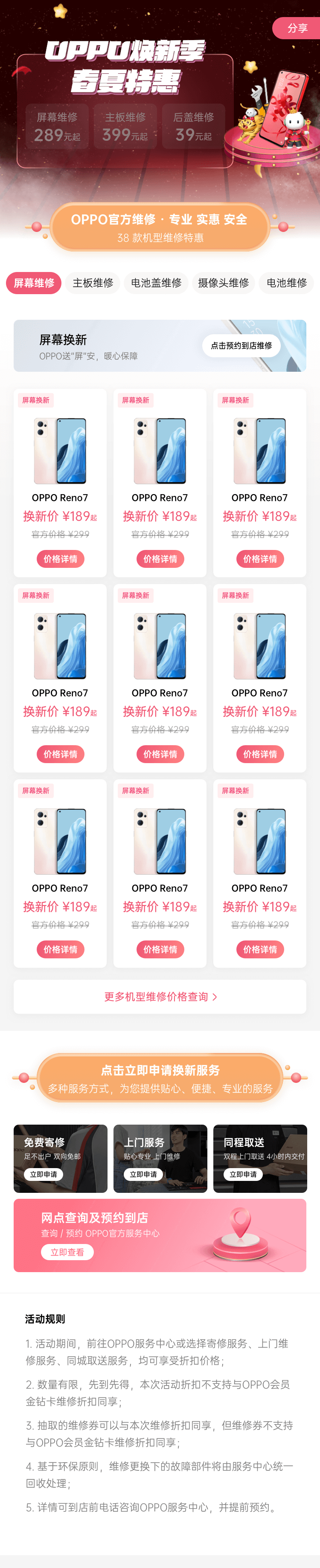Switch to the 主板维修 tab
This screenshot has height=1568, width=320.
[x=93, y=283]
